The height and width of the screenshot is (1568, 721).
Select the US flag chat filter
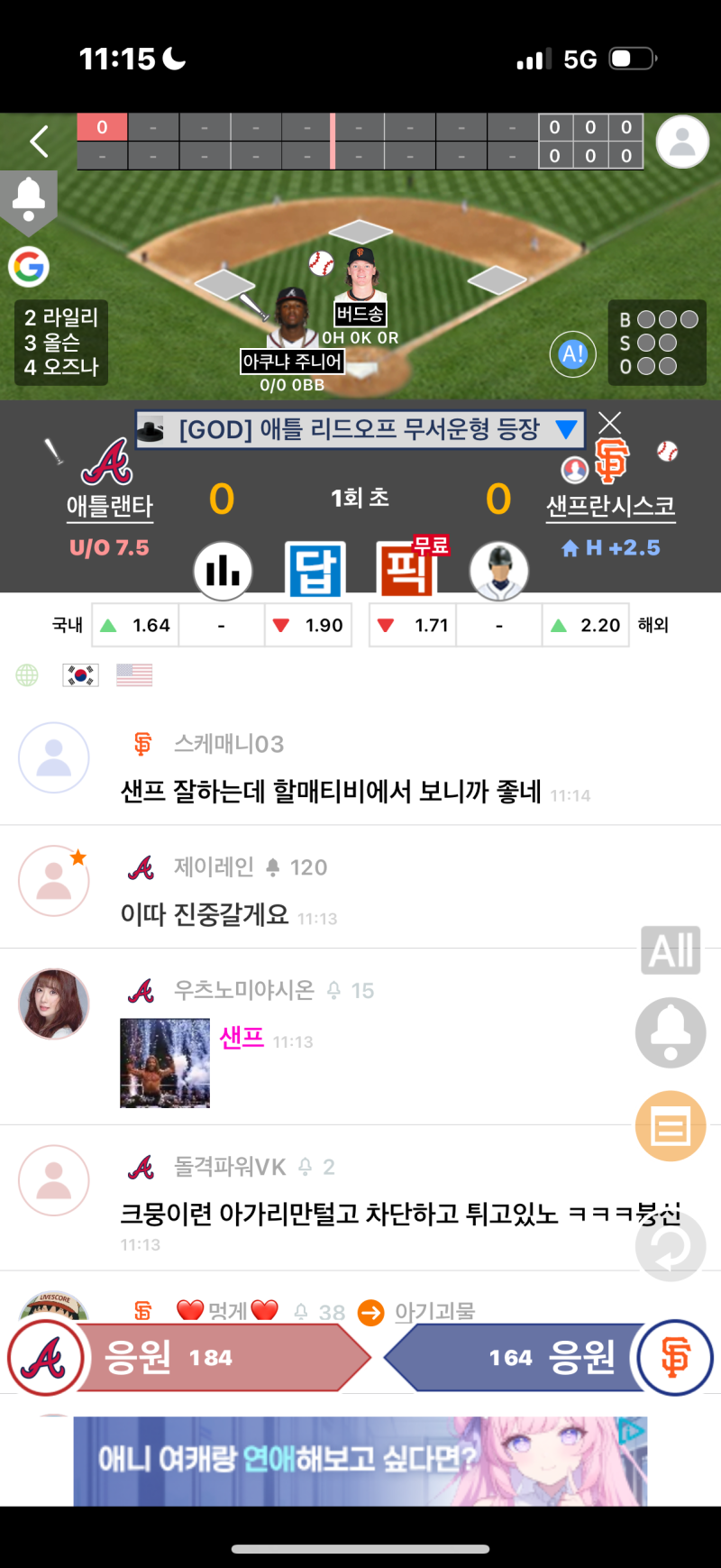pyautogui.click(x=134, y=674)
